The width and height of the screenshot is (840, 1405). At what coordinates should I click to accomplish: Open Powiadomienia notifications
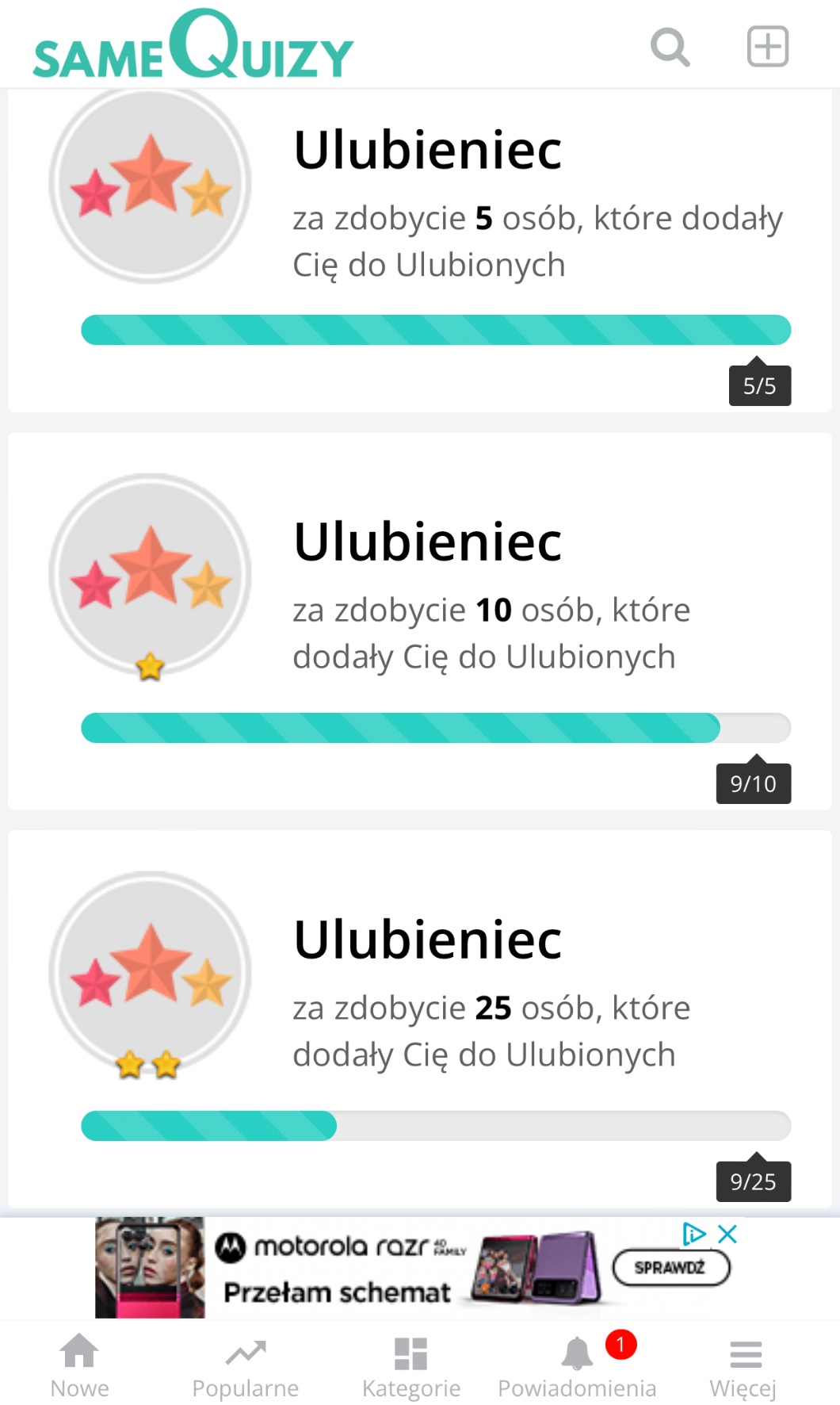[x=577, y=1365]
